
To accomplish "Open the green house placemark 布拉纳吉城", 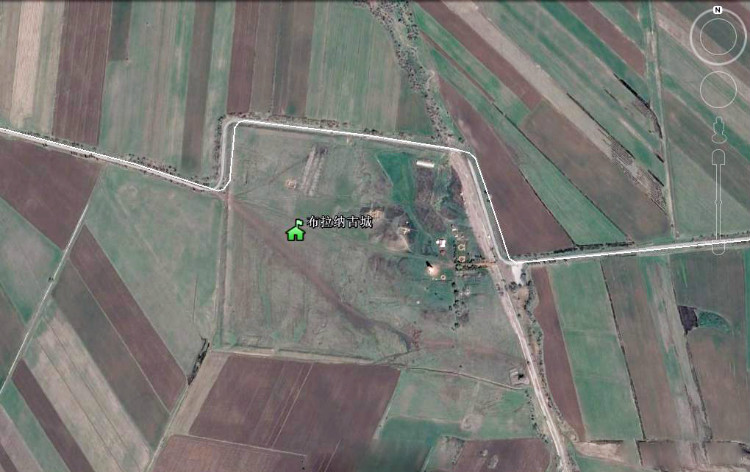I will (295, 231).
